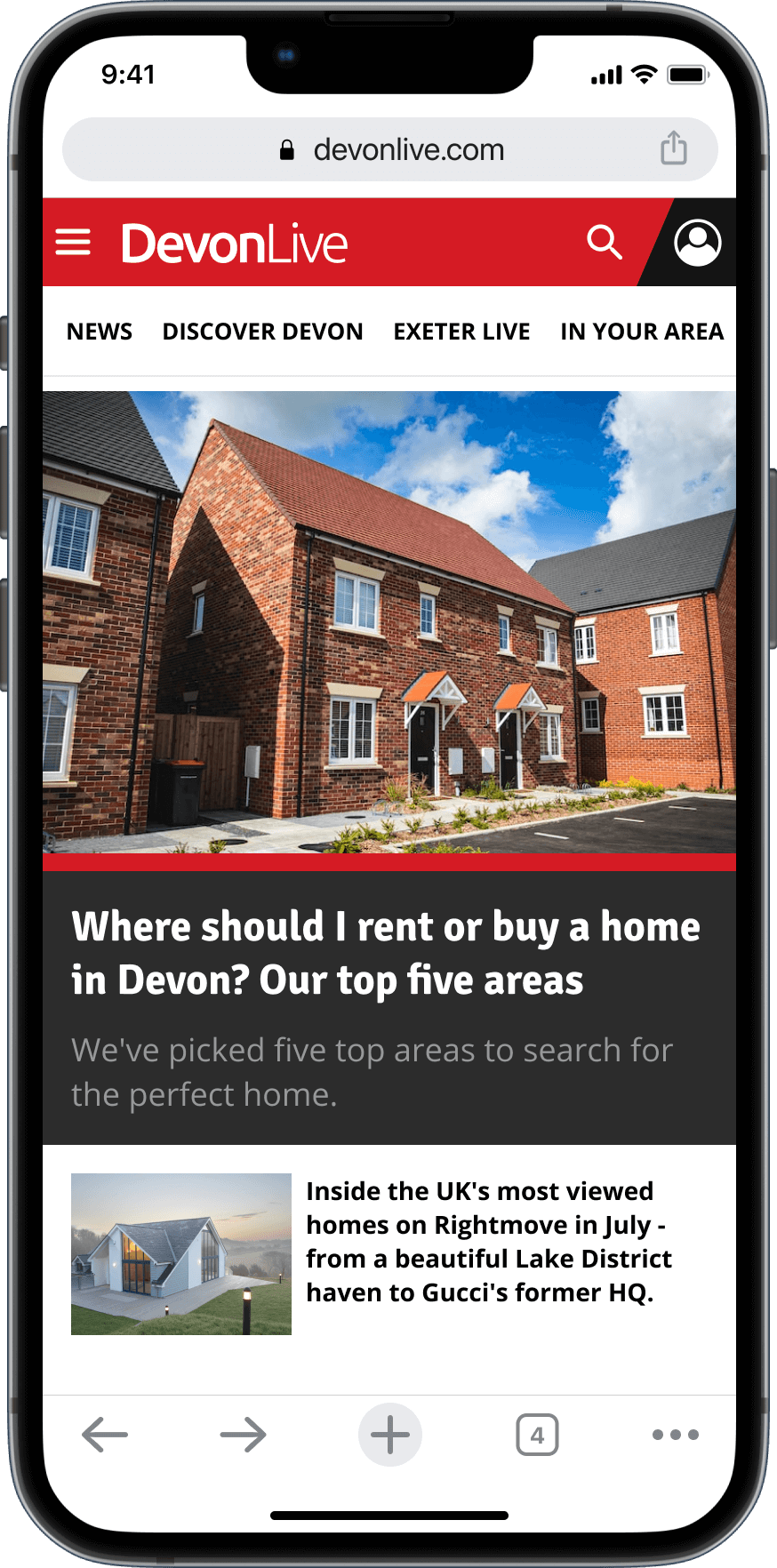
Task: Open the Discover Devon section
Action: click(x=262, y=332)
